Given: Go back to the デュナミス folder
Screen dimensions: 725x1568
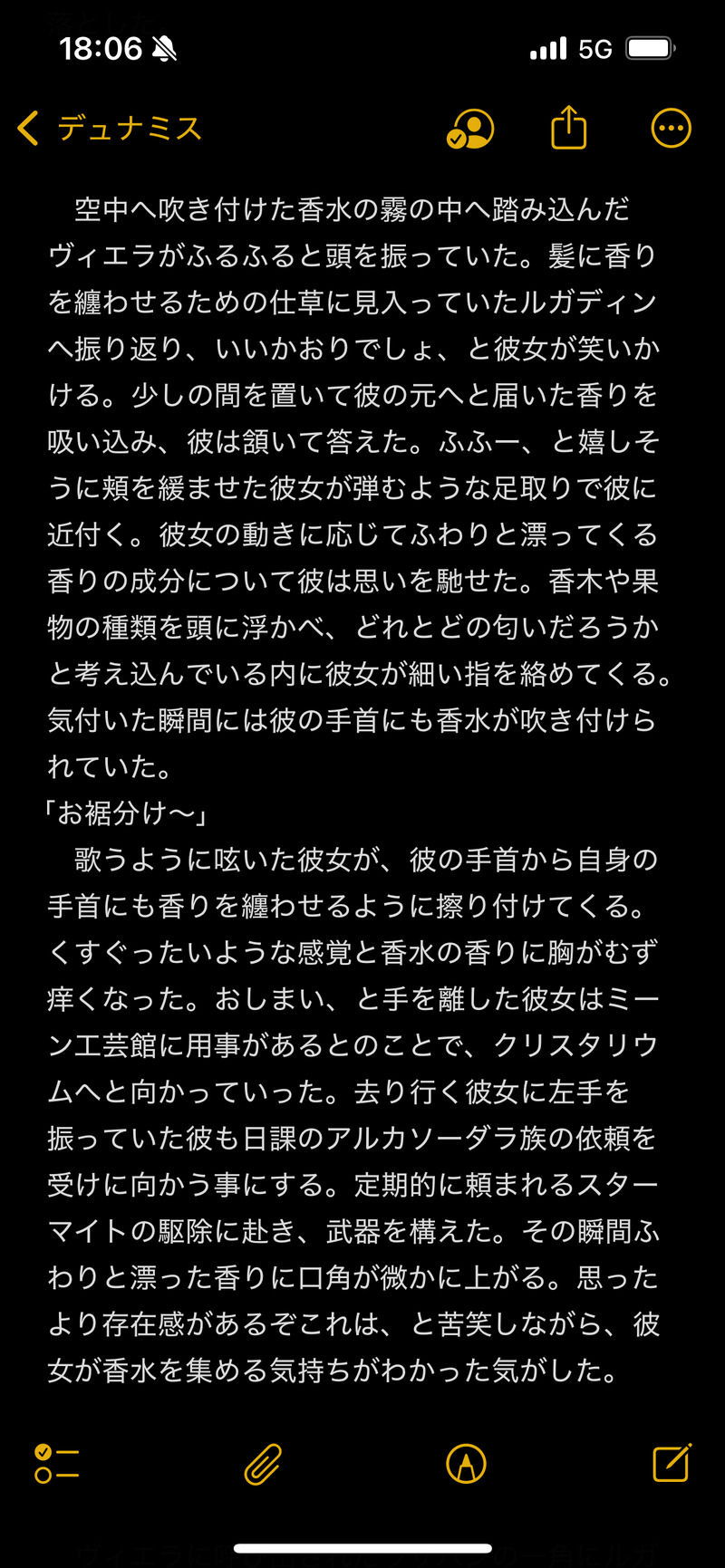Looking at the screenshot, I should tap(109, 129).
